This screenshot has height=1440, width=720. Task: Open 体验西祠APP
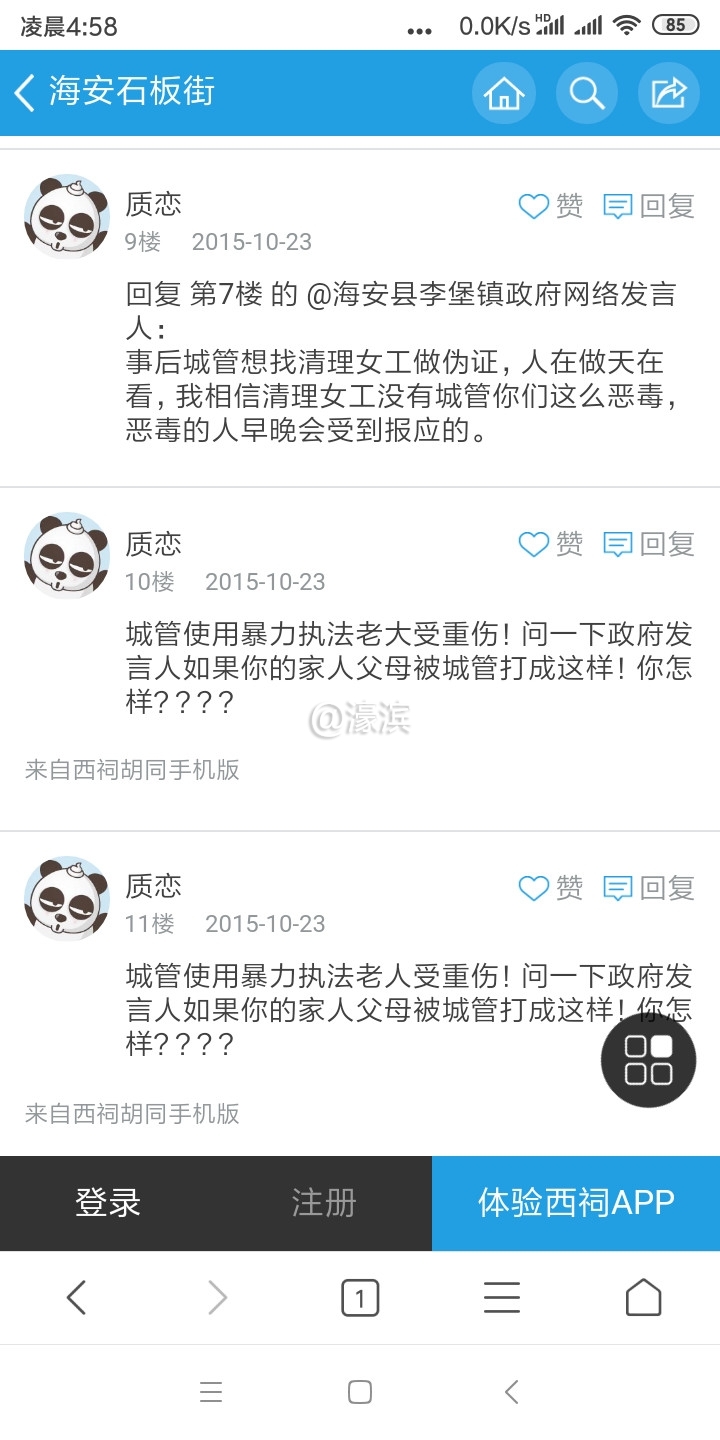coord(576,1203)
